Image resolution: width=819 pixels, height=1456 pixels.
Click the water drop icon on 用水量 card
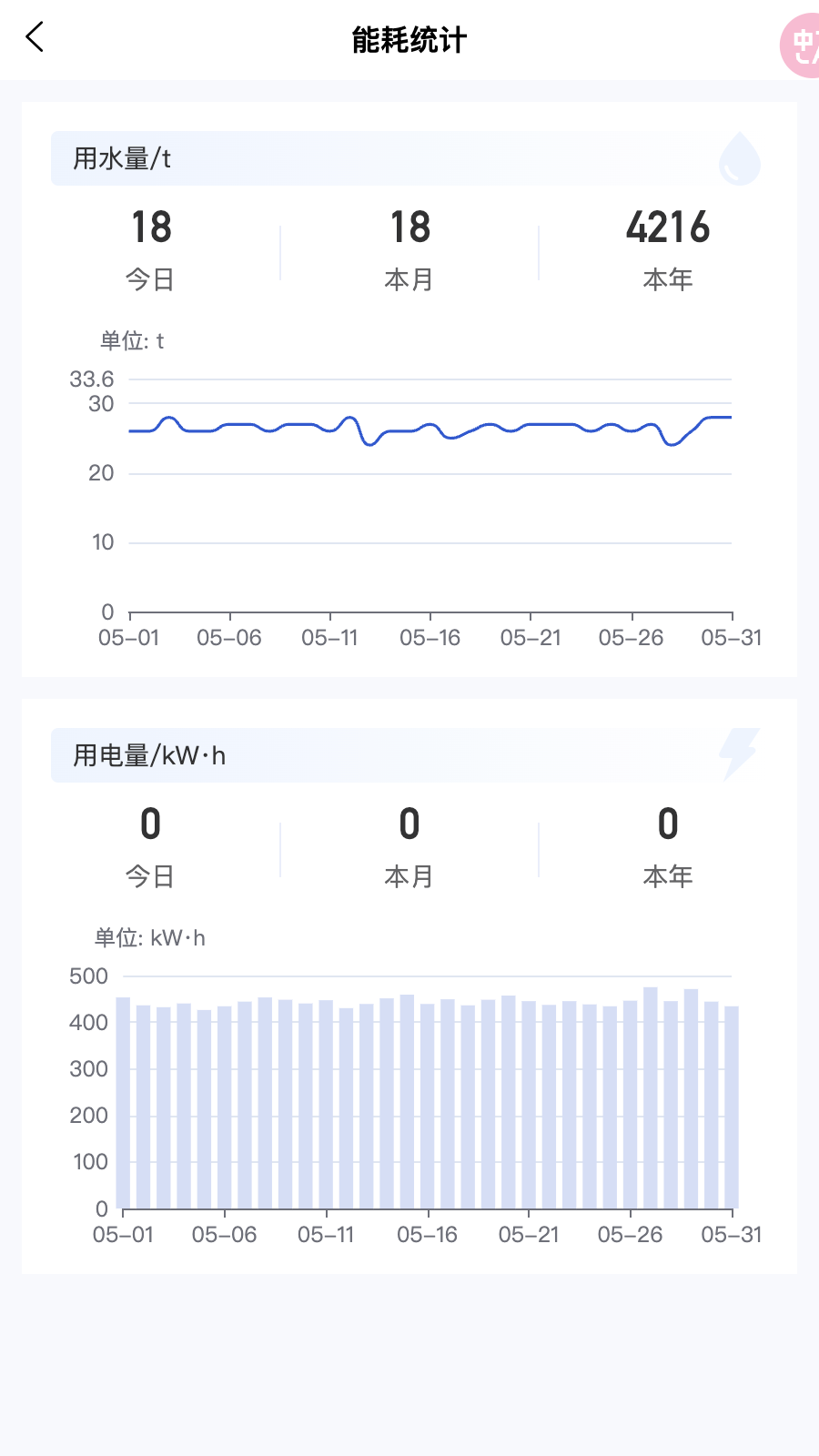click(737, 158)
